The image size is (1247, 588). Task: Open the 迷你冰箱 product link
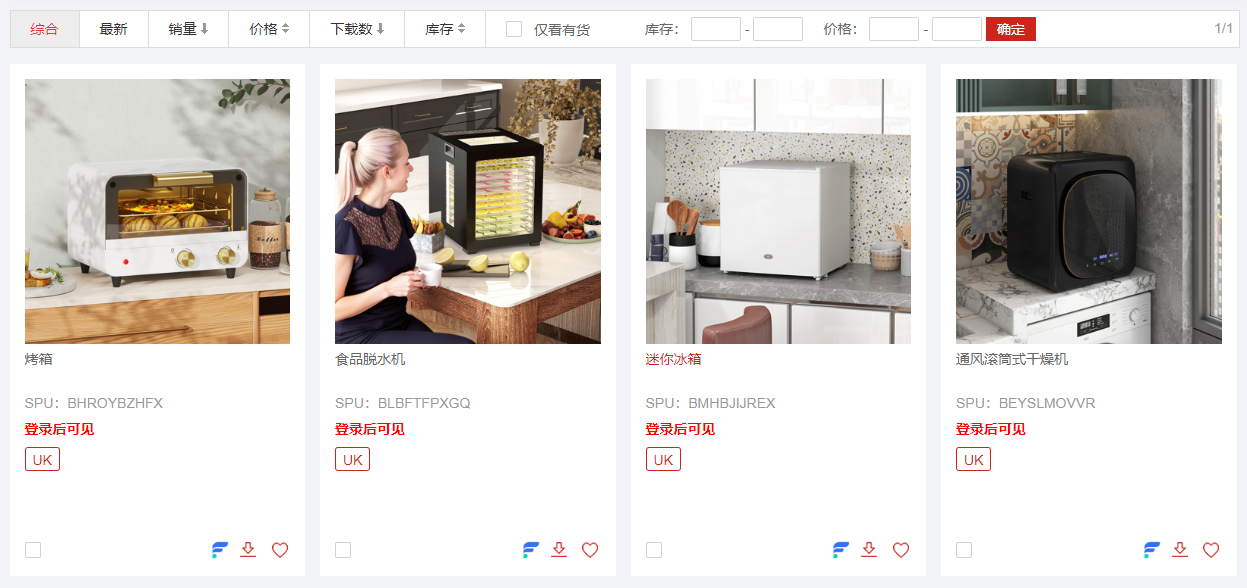(673, 359)
